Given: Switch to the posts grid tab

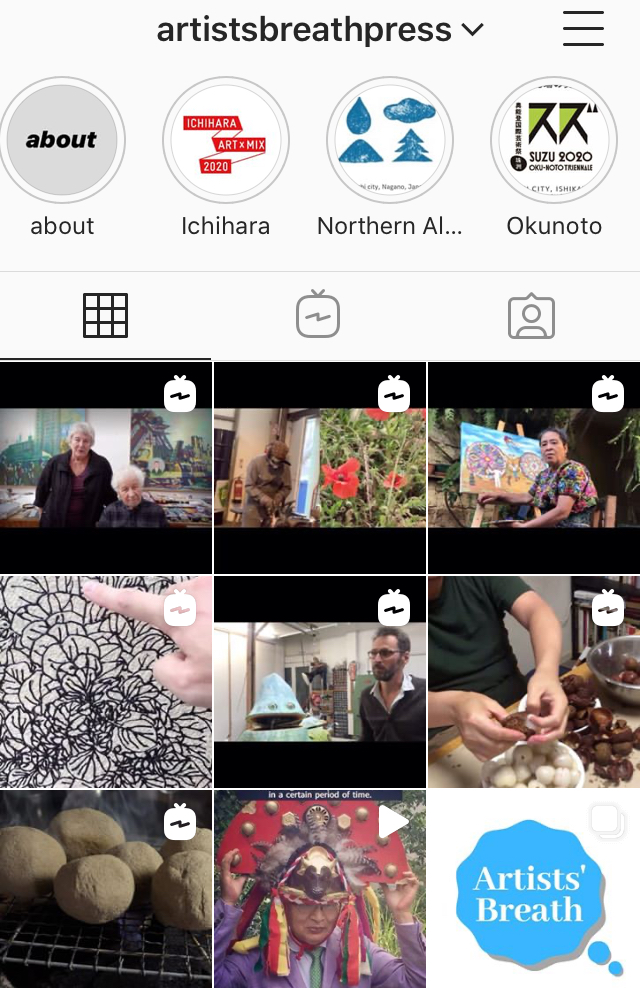Looking at the screenshot, I should pos(105,316).
